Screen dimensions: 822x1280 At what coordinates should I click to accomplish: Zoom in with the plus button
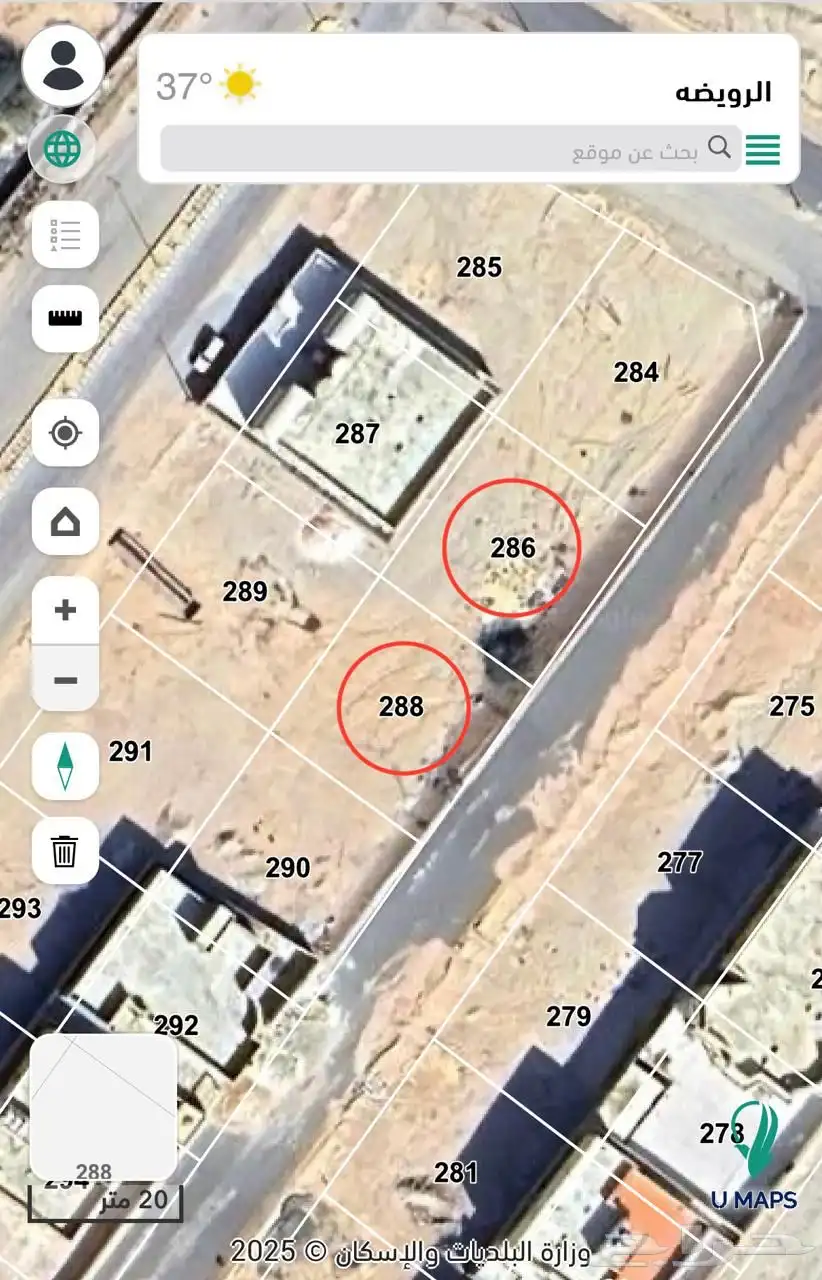(65, 610)
